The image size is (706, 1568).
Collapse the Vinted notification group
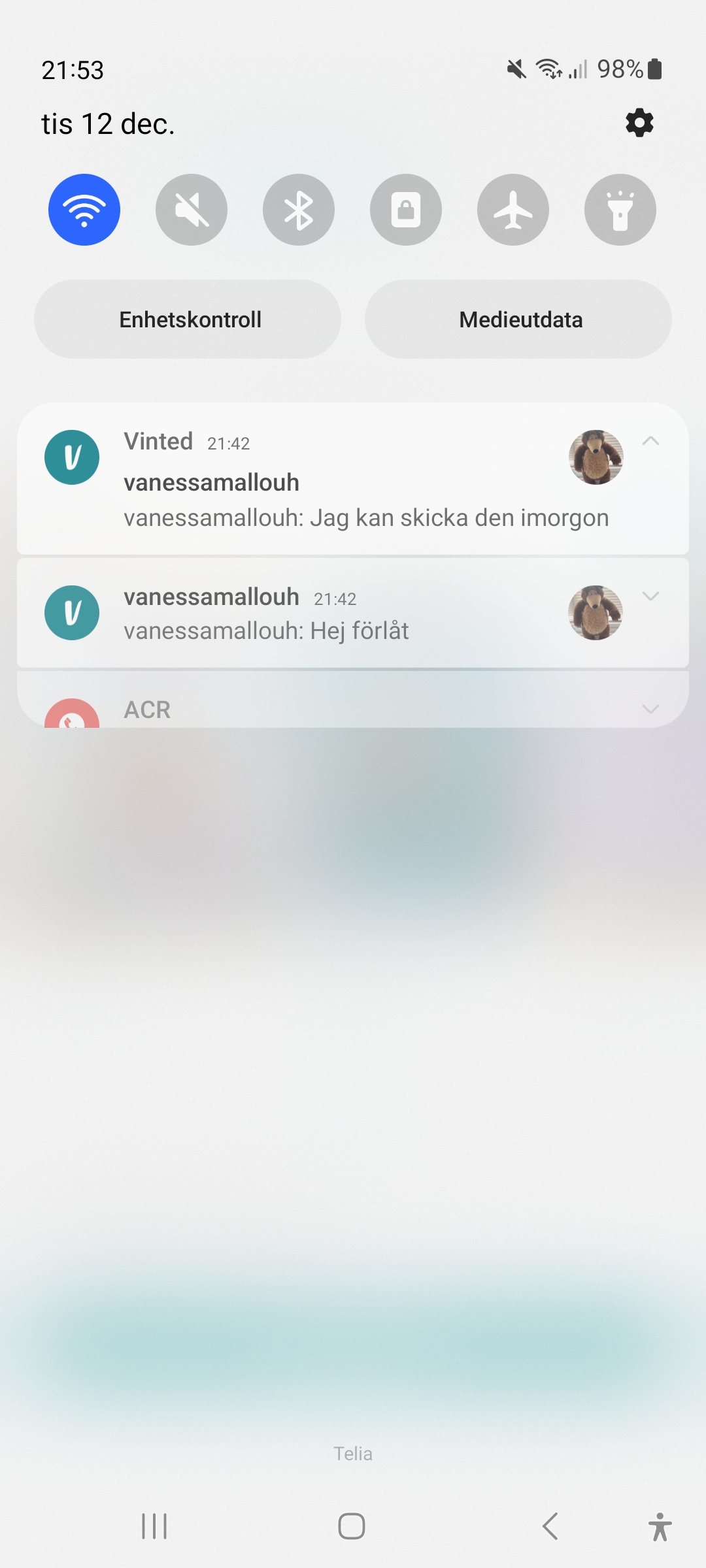coord(650,441)
